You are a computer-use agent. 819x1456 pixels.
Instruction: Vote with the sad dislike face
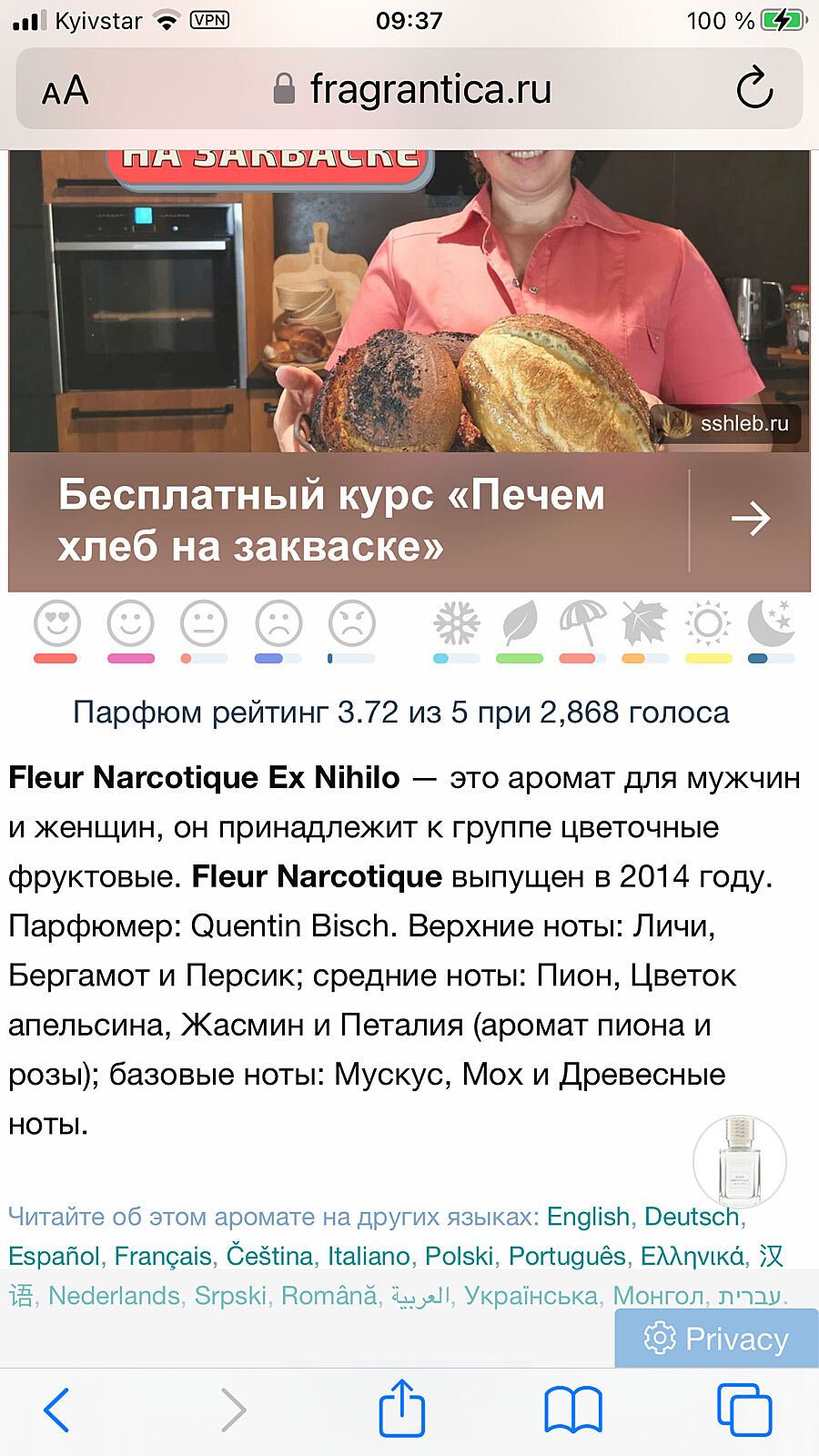278,624
